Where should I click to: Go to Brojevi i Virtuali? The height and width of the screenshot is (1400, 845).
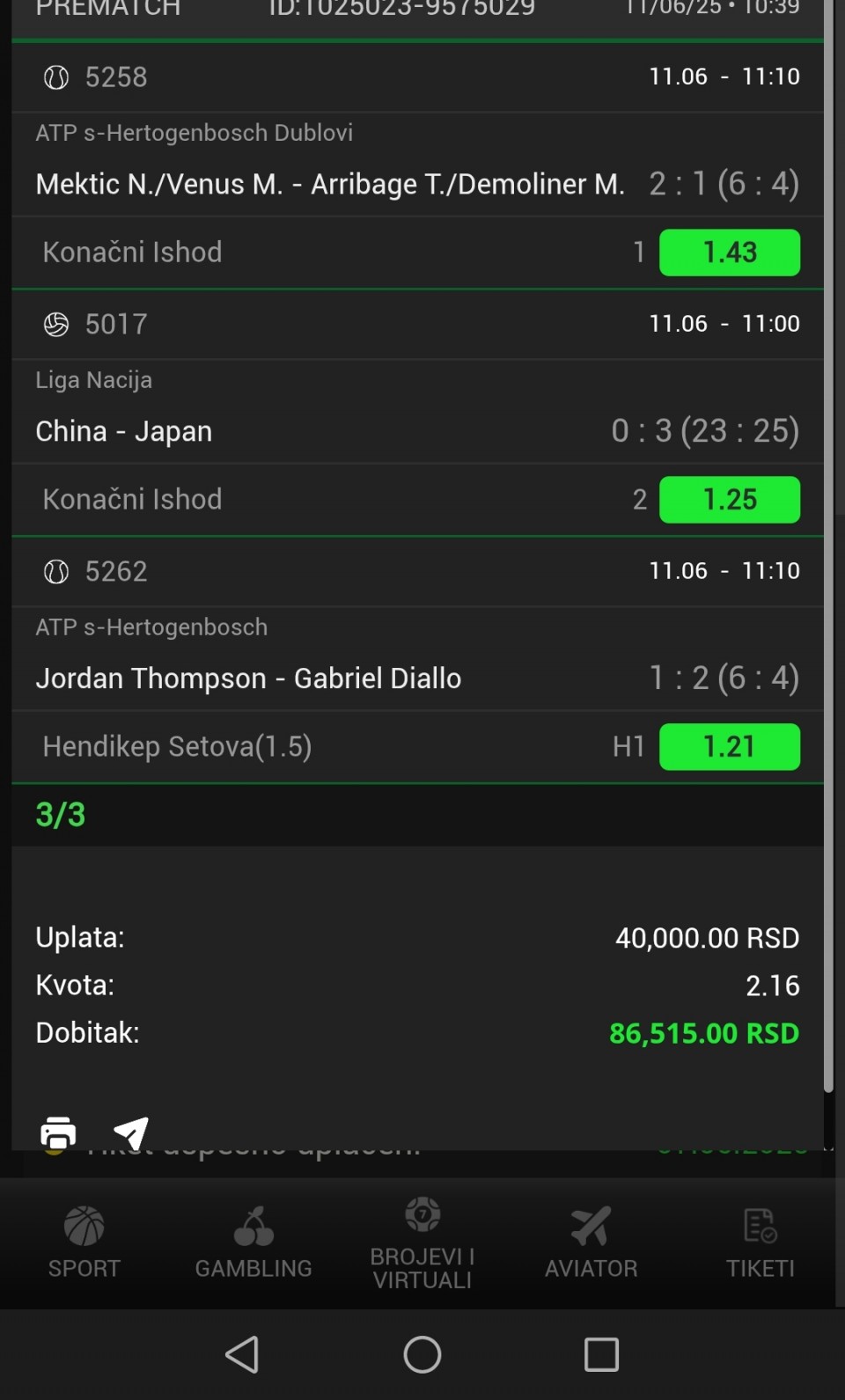[422, 1242]
